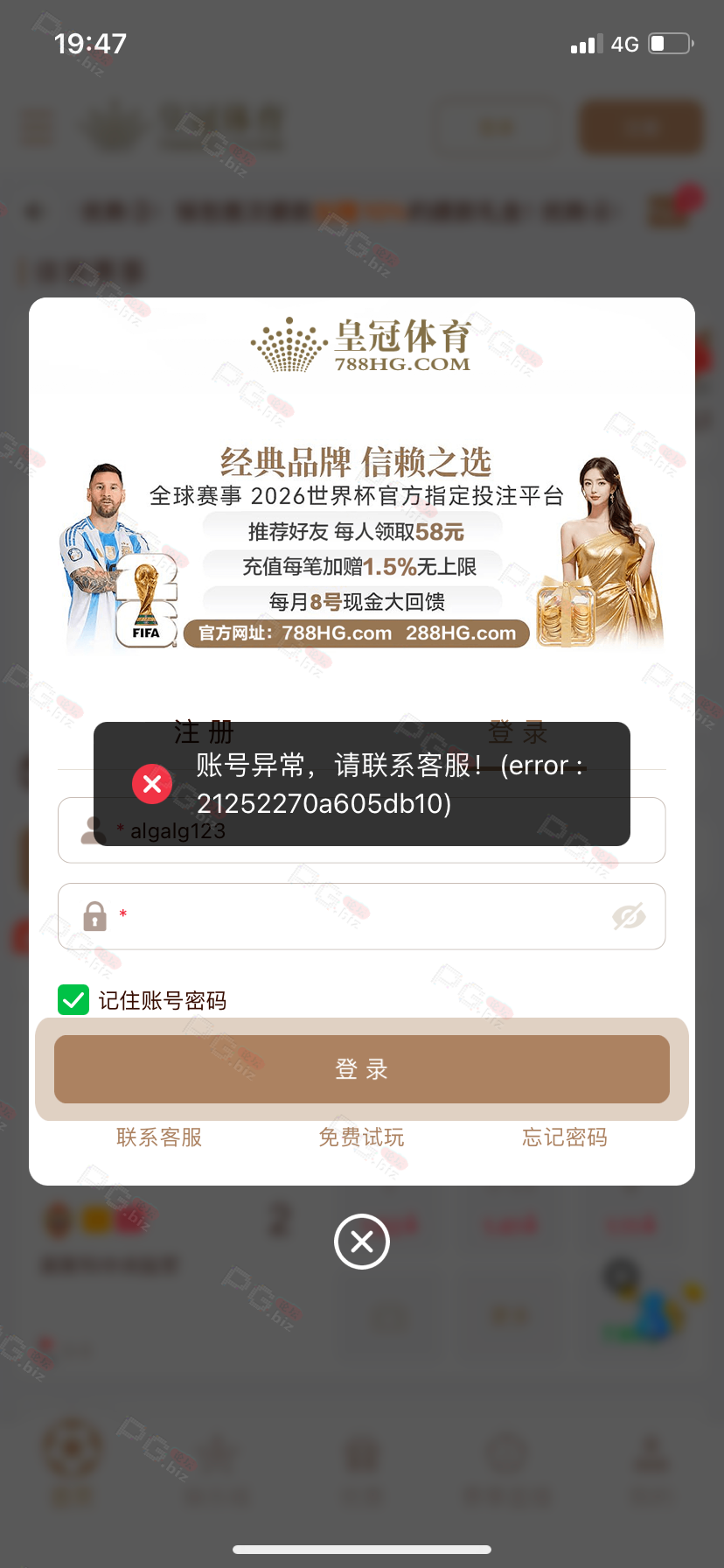Select the 免费试玩 link
The image size is (724, 1568).
click(x=361, y=1137)
